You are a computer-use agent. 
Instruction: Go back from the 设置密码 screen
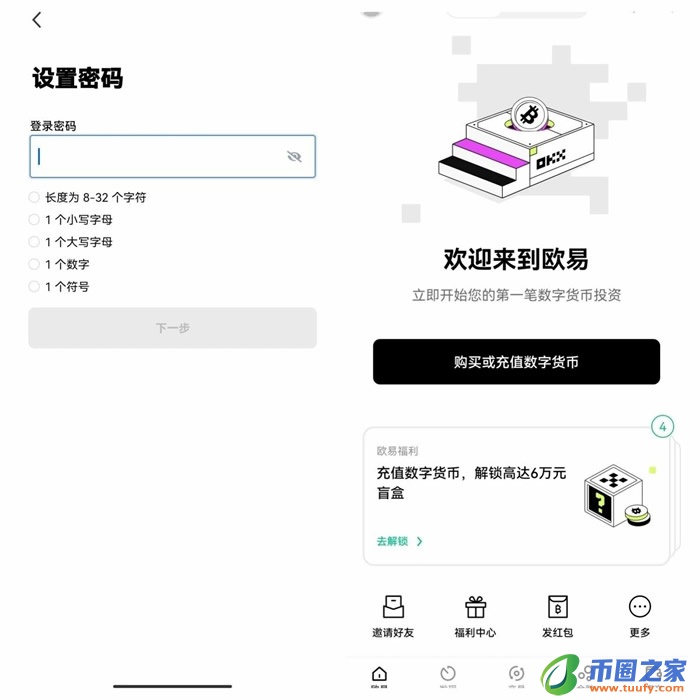(x=37, y=20)
